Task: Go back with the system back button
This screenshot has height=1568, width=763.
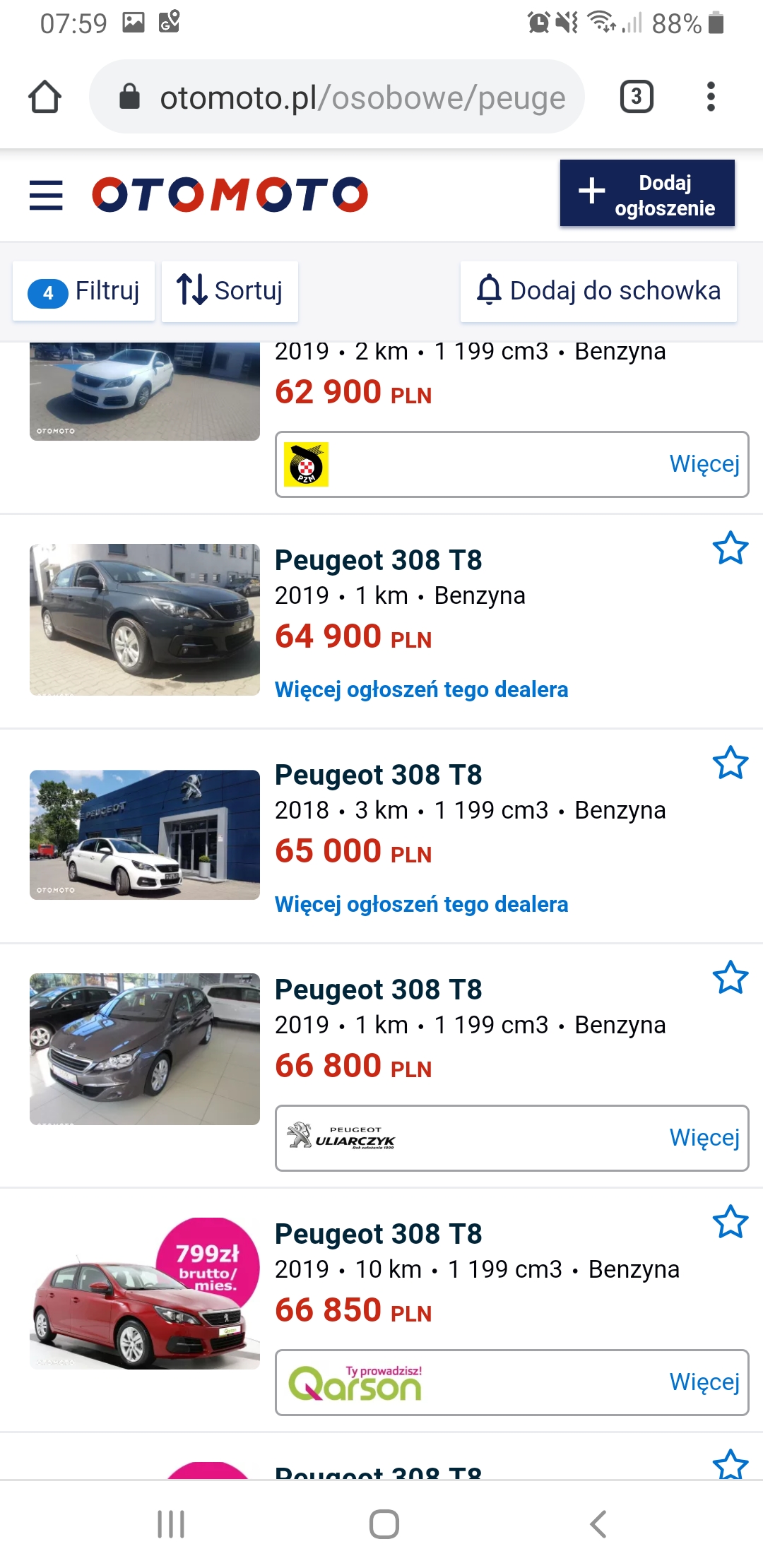Action: point(598,1524)
